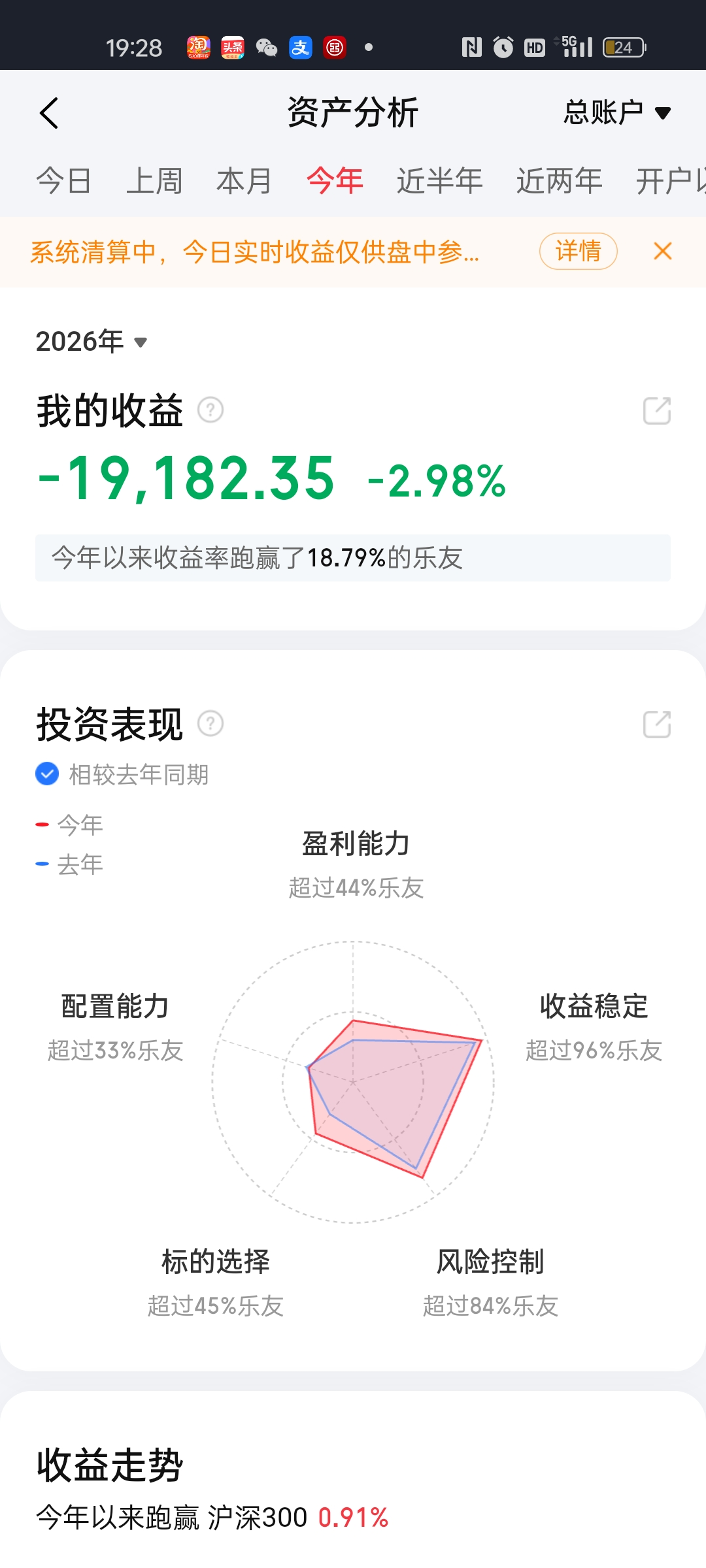Select the 今年 tab

[x=335, y=181]
